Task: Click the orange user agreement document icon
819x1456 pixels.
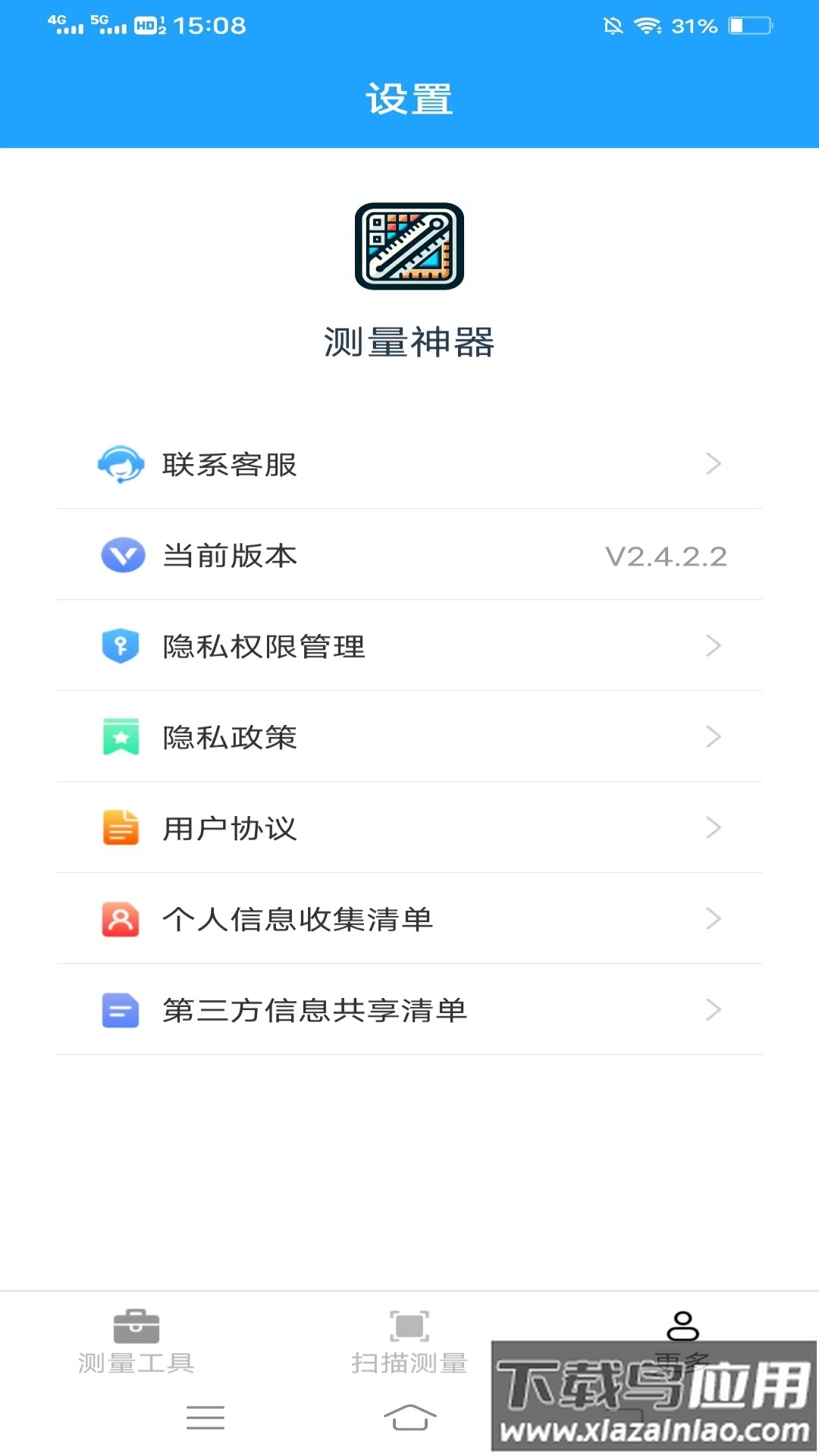Action: [x=121, y=828]
